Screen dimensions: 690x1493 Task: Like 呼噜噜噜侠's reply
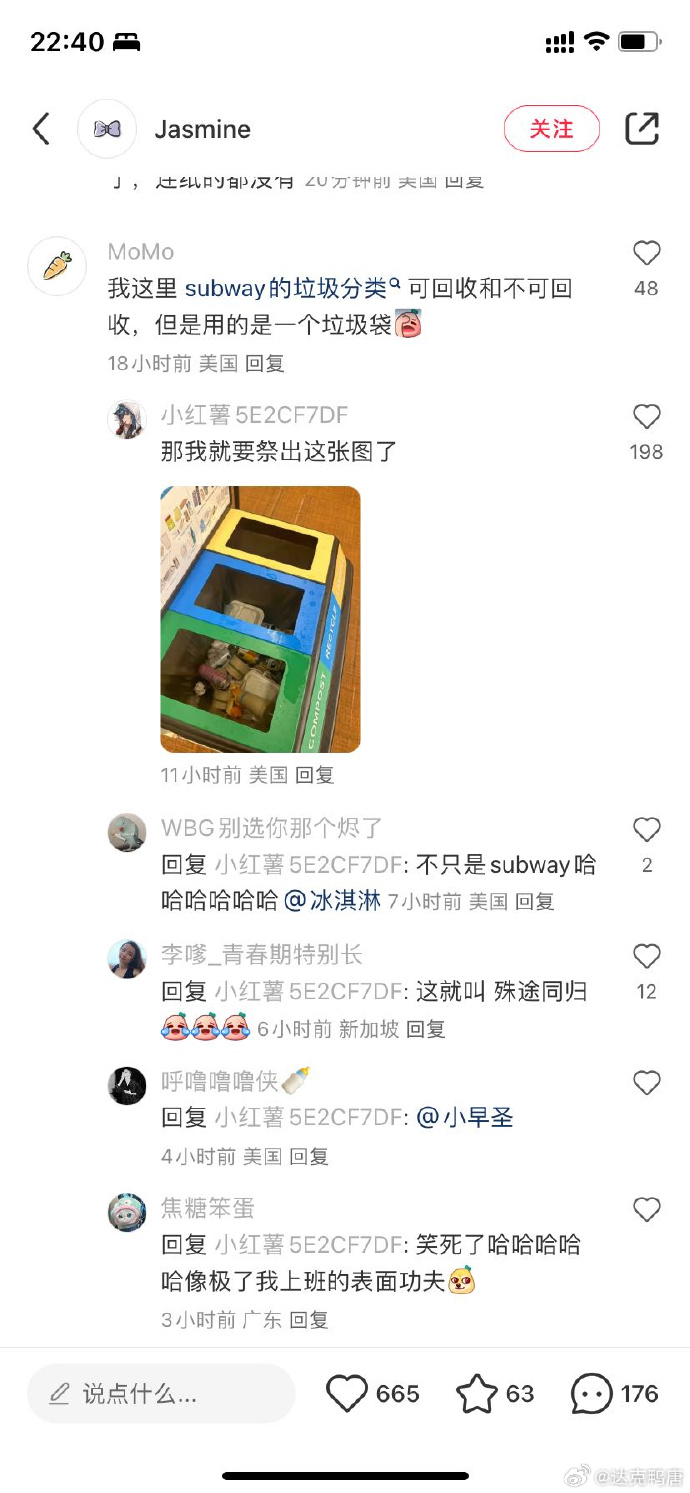[647, 1083]
